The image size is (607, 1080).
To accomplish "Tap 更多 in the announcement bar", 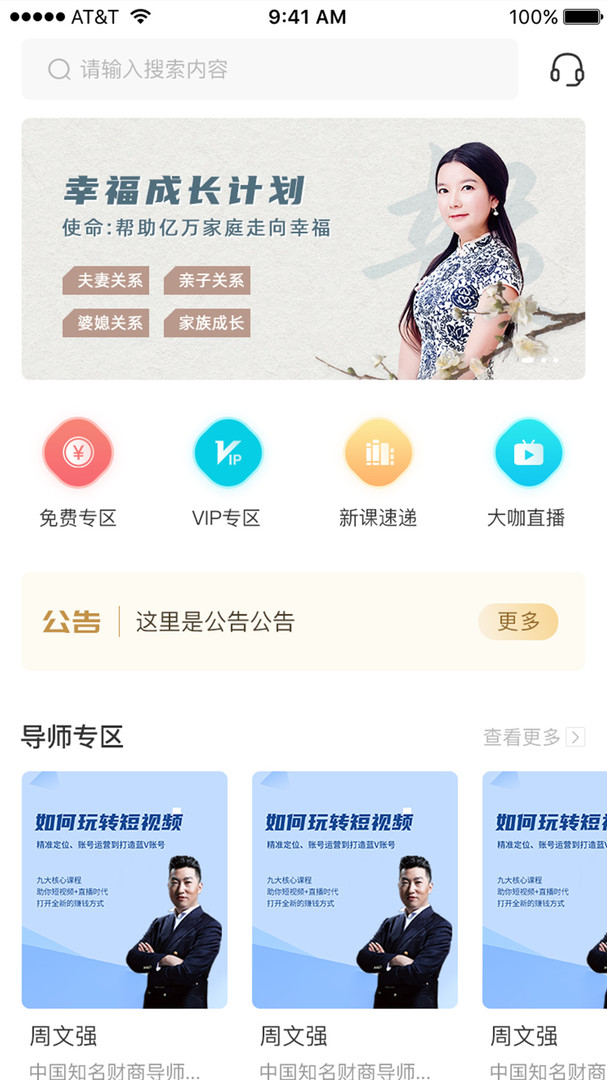I will pos(518,622).
